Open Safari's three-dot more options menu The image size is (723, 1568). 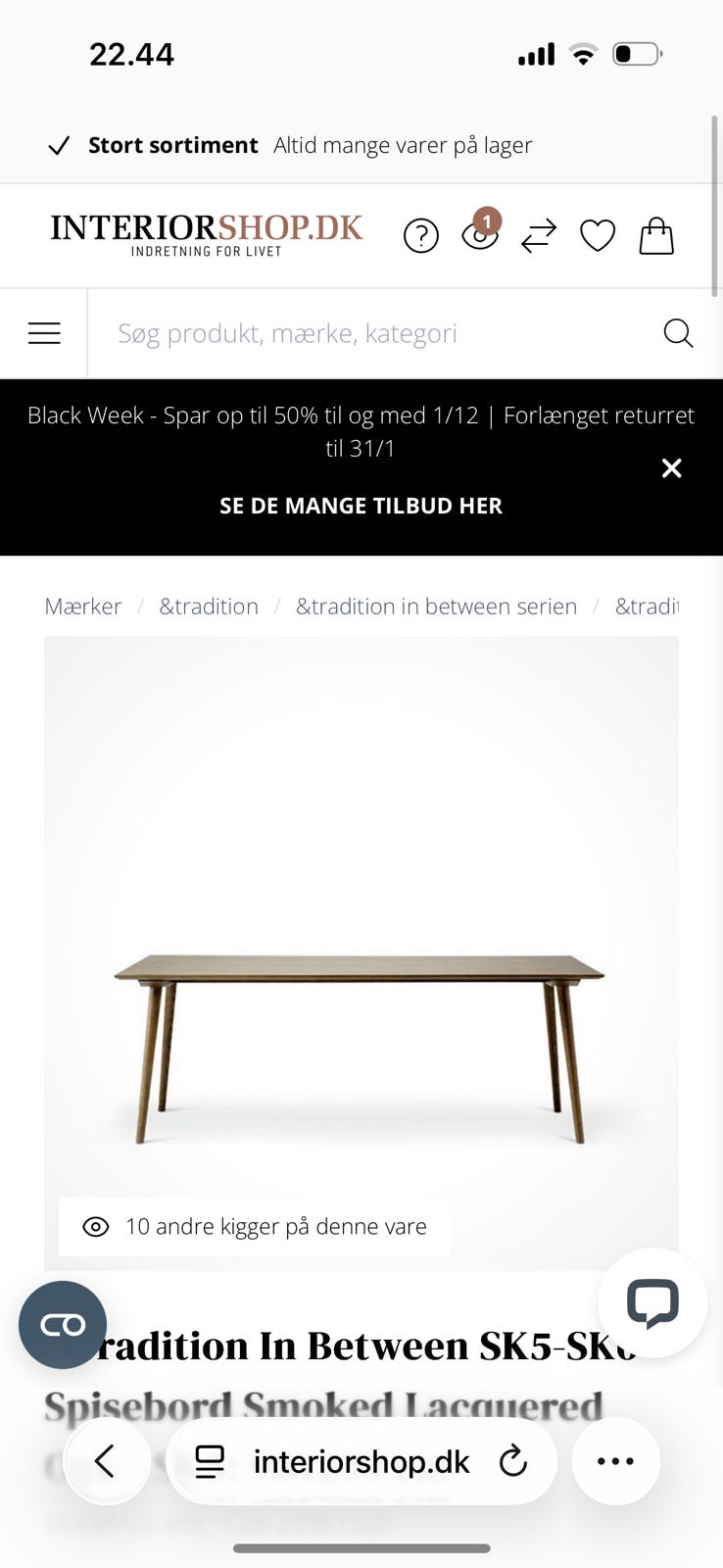[615, 1460]
